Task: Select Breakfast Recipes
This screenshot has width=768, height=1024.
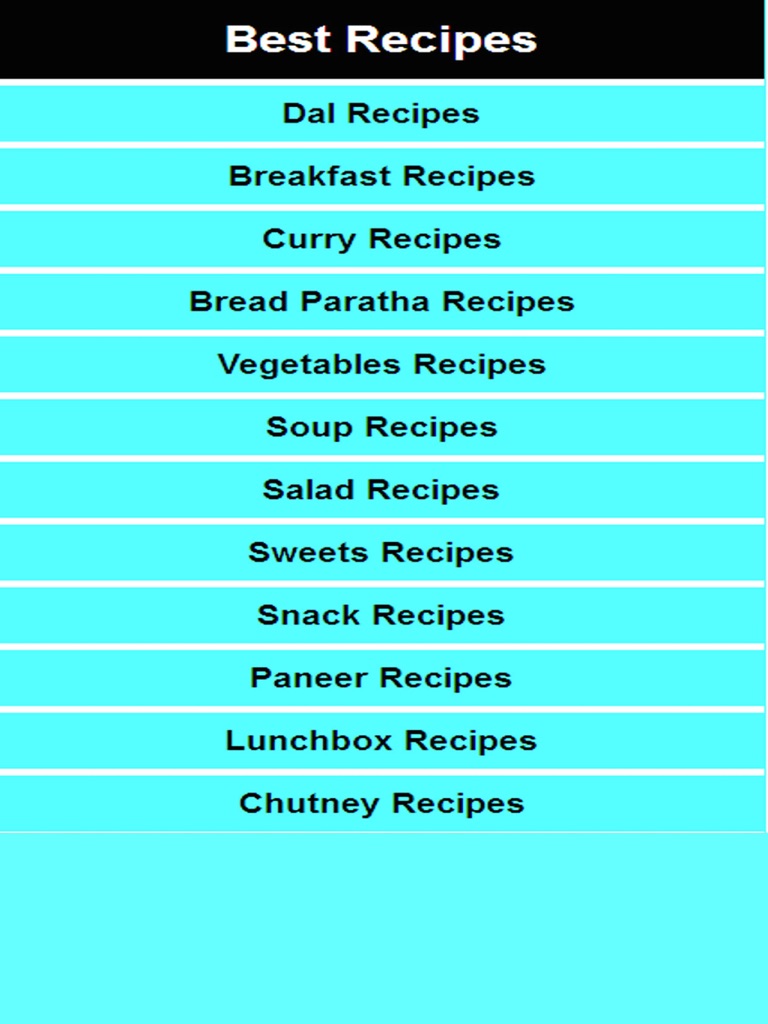Action: 383,177
